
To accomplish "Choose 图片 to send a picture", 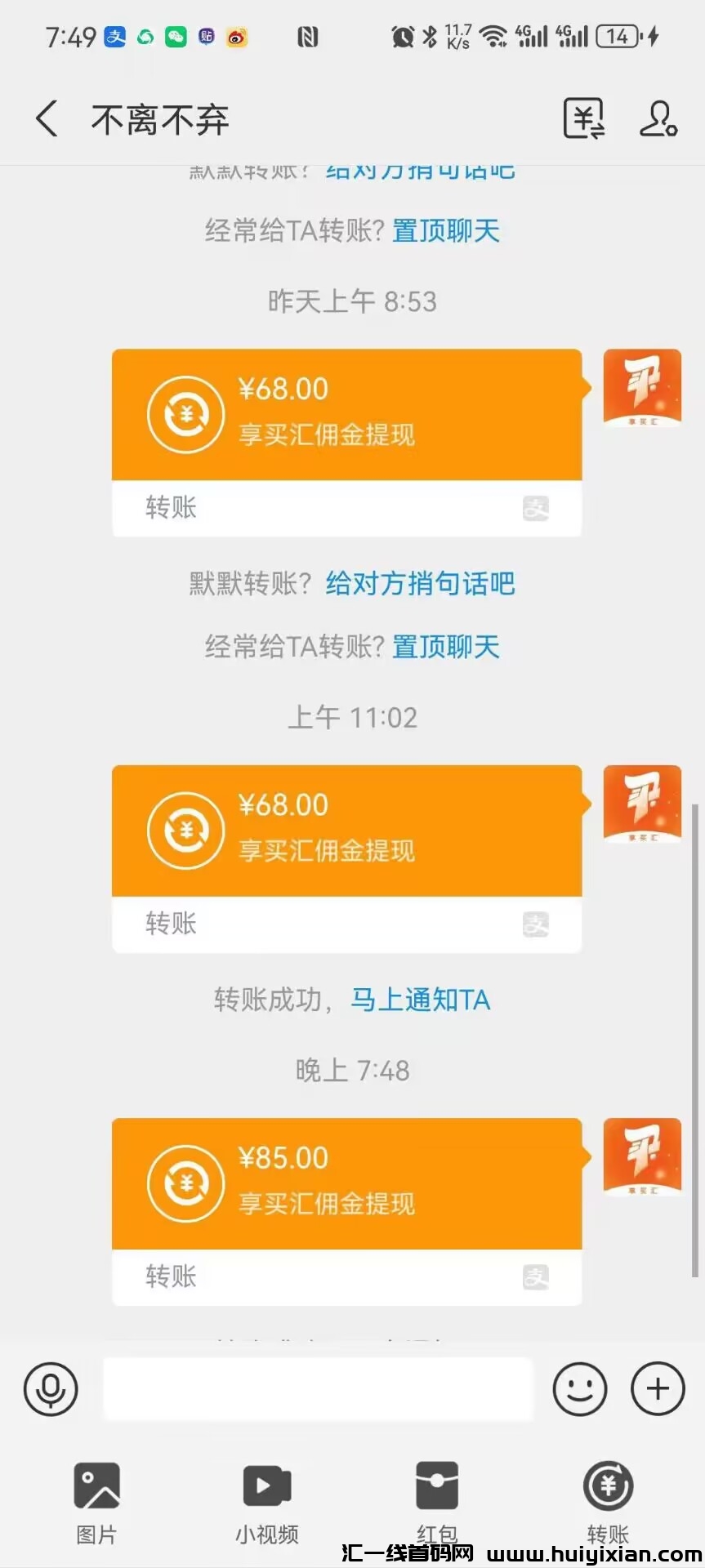I will click(96, 1501).
